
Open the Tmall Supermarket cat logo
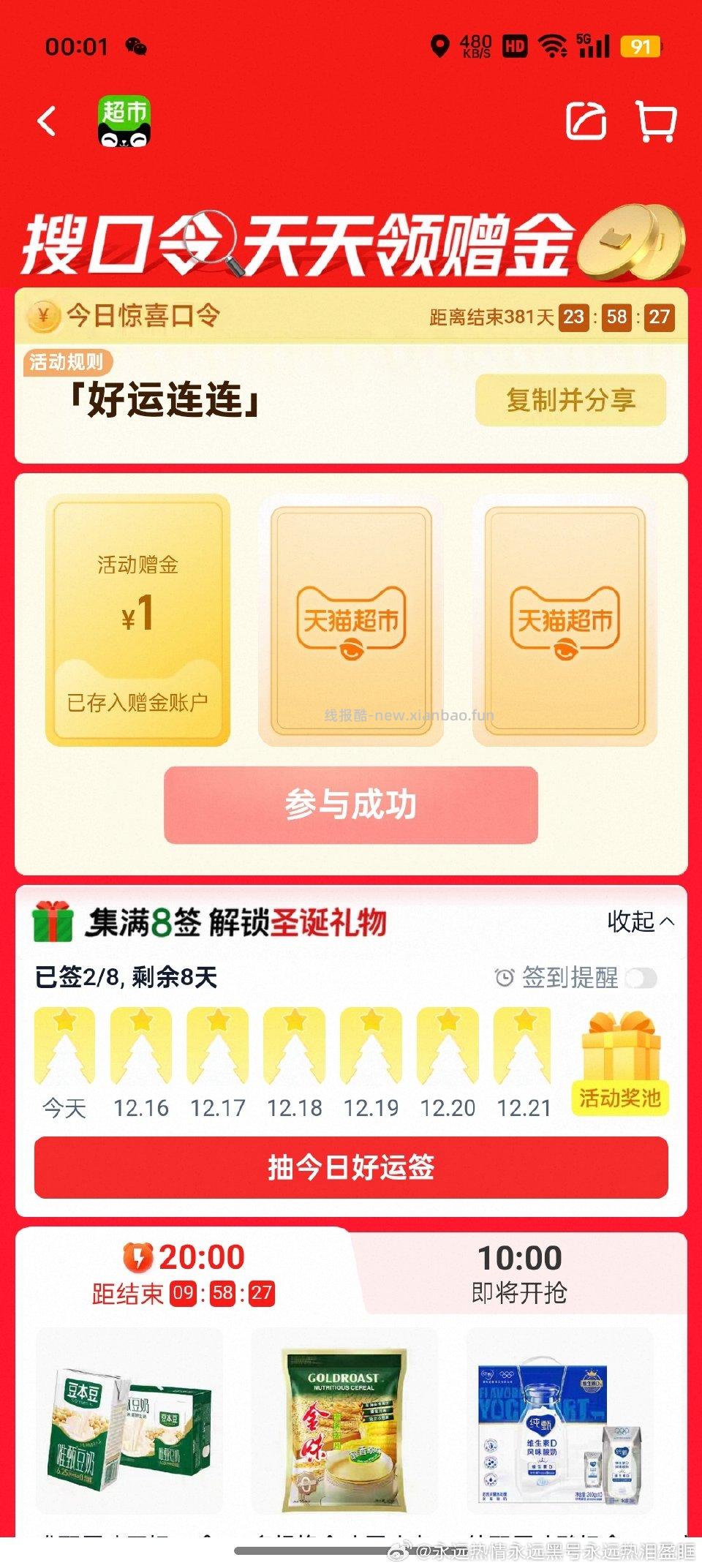123,121
